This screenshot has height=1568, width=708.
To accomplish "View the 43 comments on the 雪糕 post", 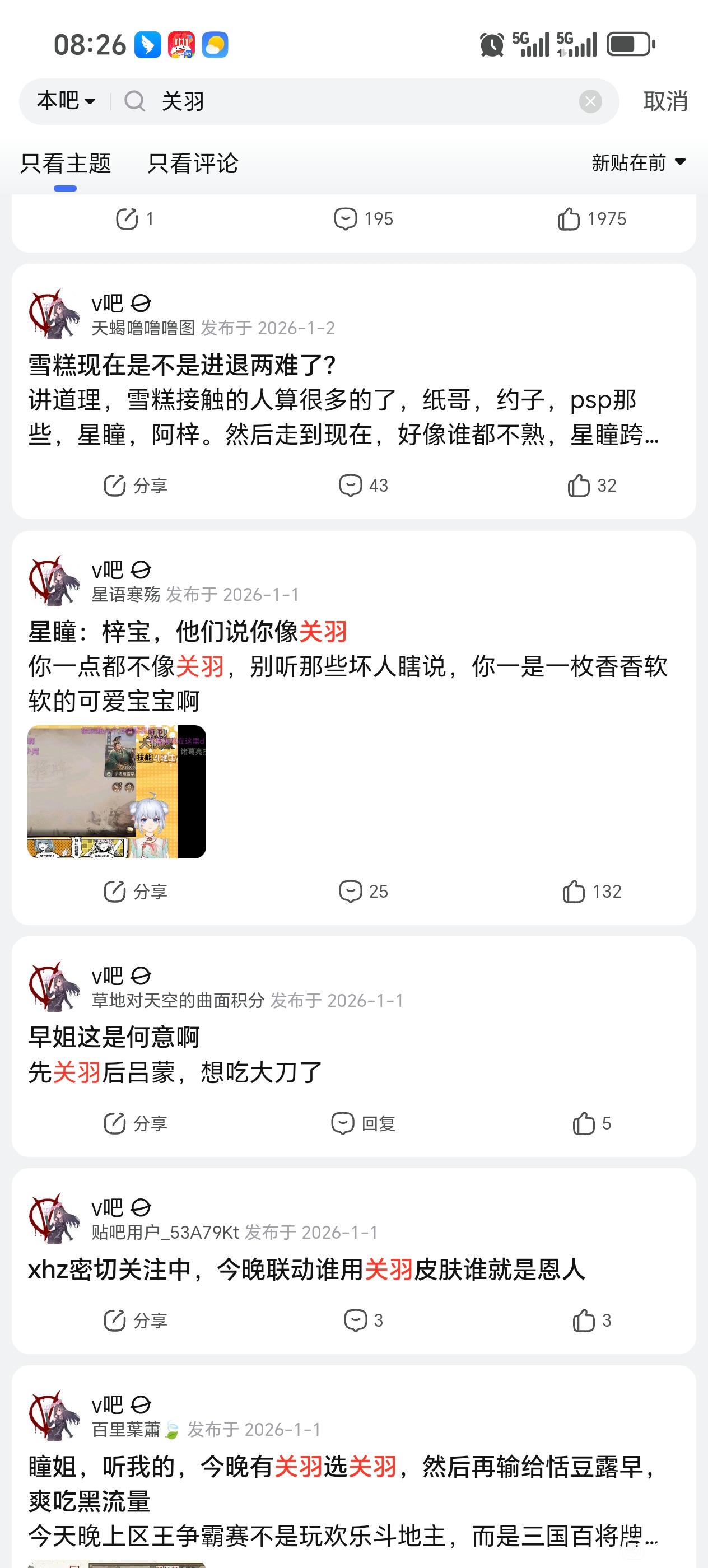I will pos(364,486).
